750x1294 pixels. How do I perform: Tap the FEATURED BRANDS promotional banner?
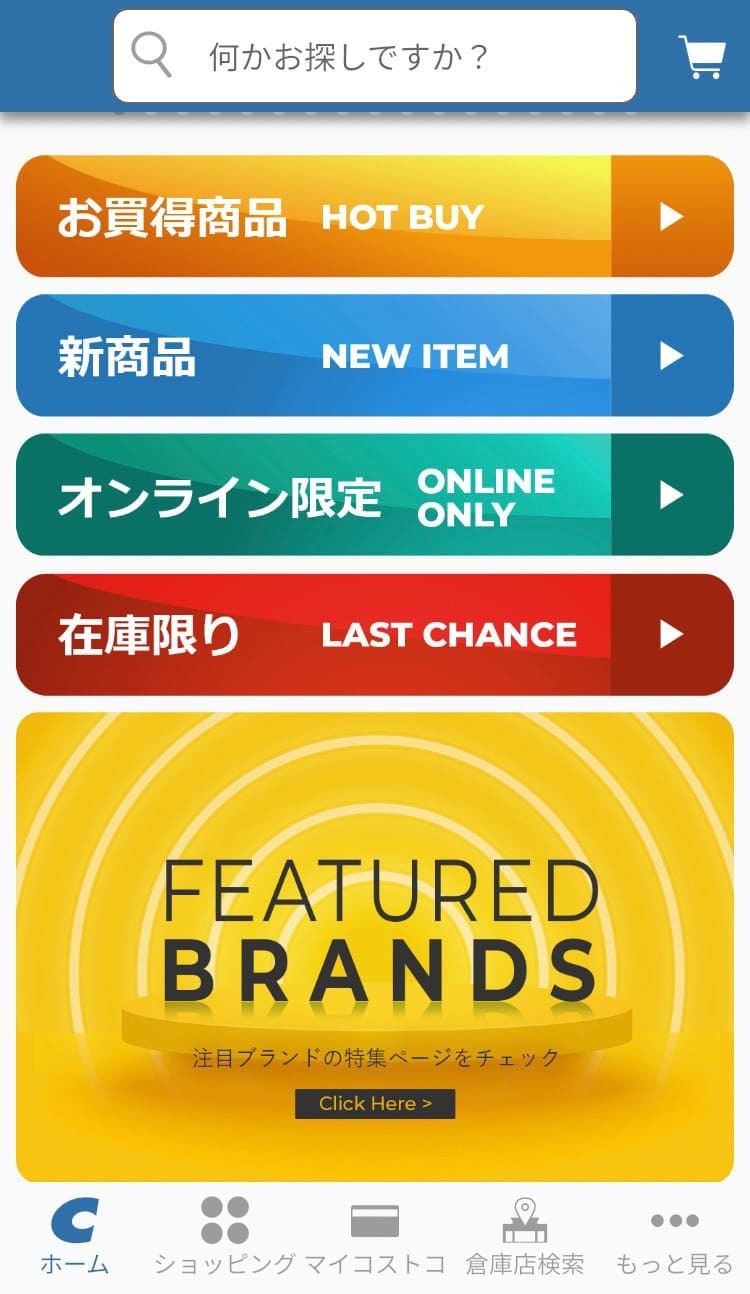(375, 930)
